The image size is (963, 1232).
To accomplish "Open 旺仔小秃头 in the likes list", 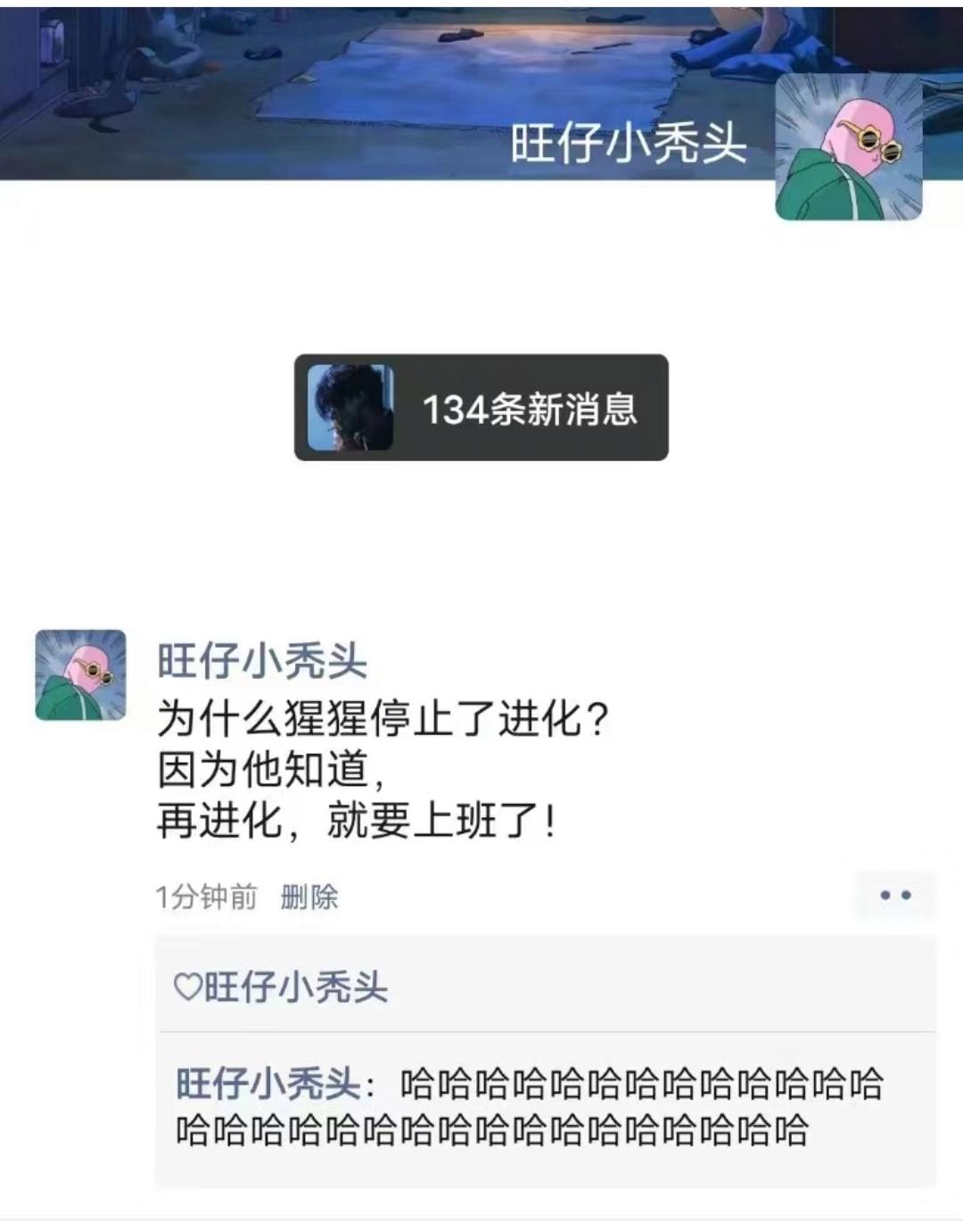I will point(295,988).
